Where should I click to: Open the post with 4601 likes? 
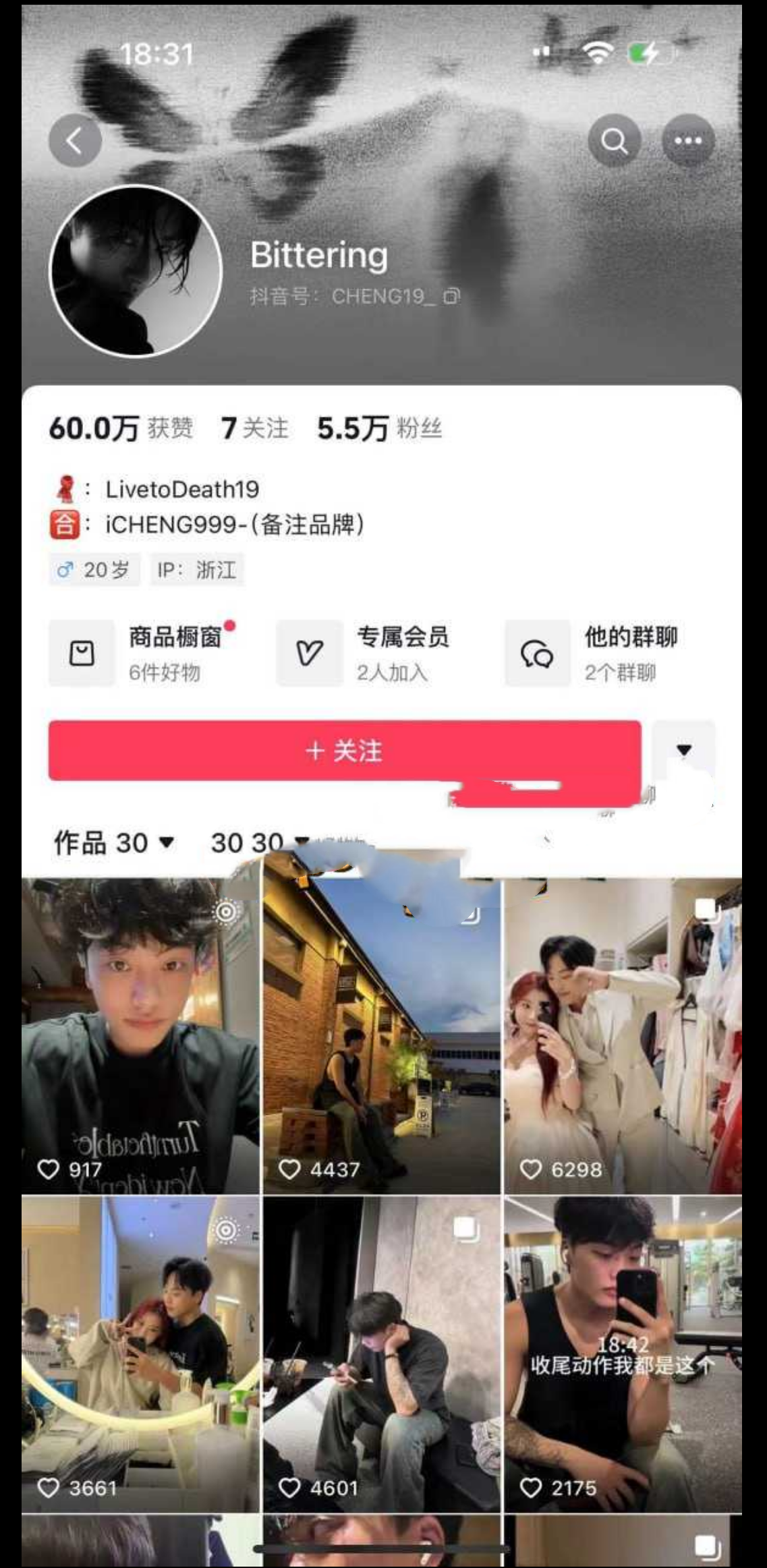click(x=382, y=1354)
